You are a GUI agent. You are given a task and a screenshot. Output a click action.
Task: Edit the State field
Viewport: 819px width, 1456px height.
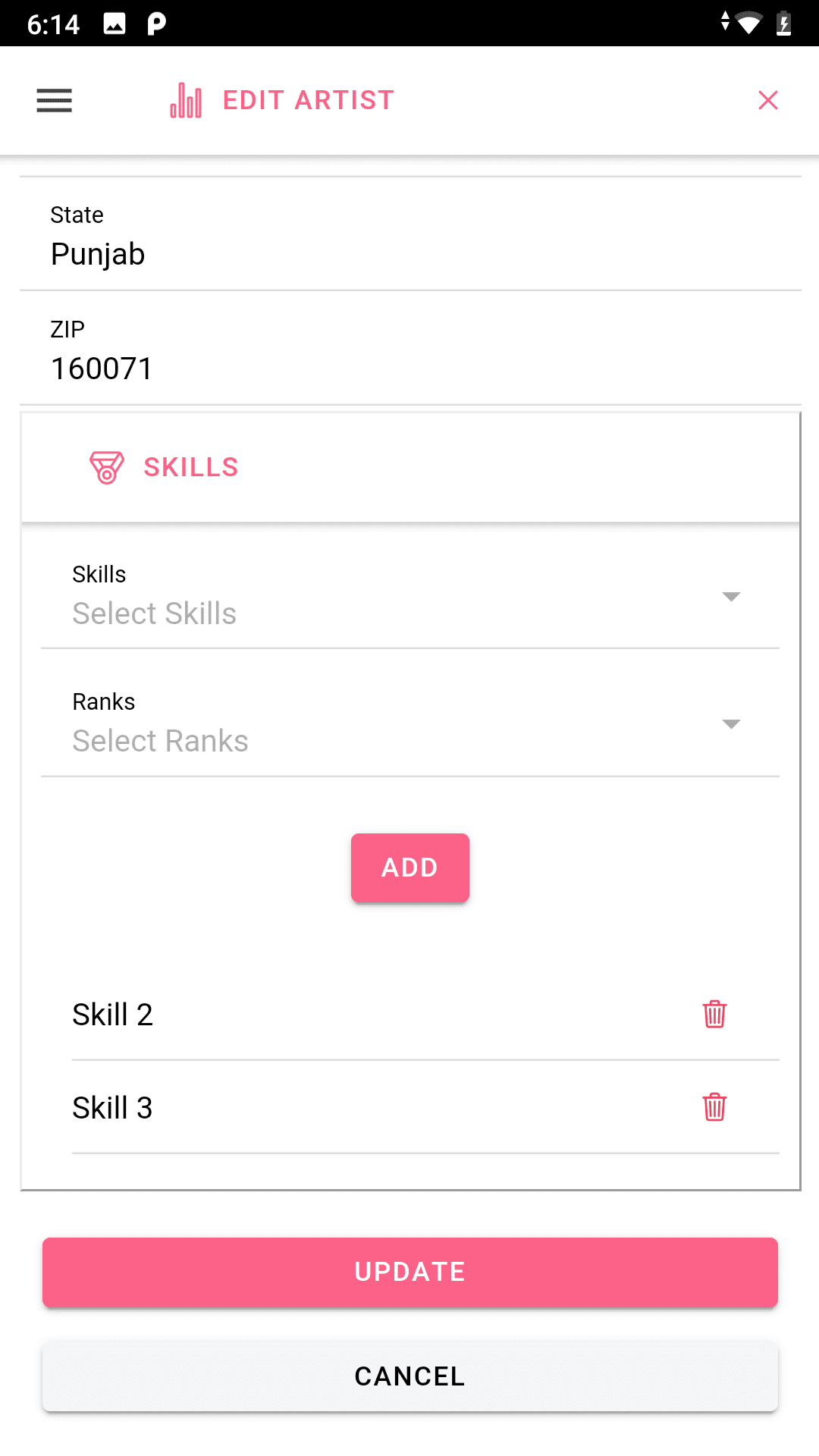409,253
